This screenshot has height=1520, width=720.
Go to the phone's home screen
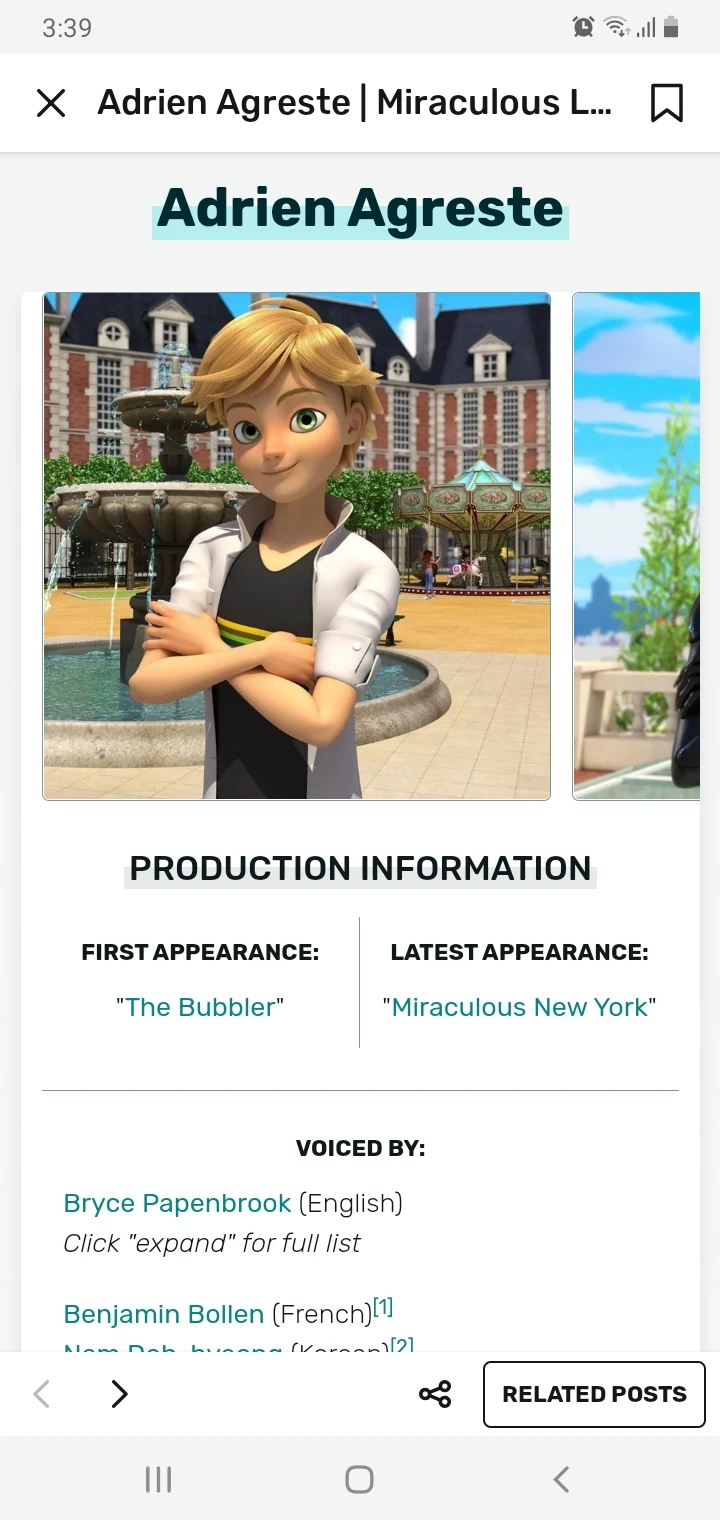click(359, 1479)
